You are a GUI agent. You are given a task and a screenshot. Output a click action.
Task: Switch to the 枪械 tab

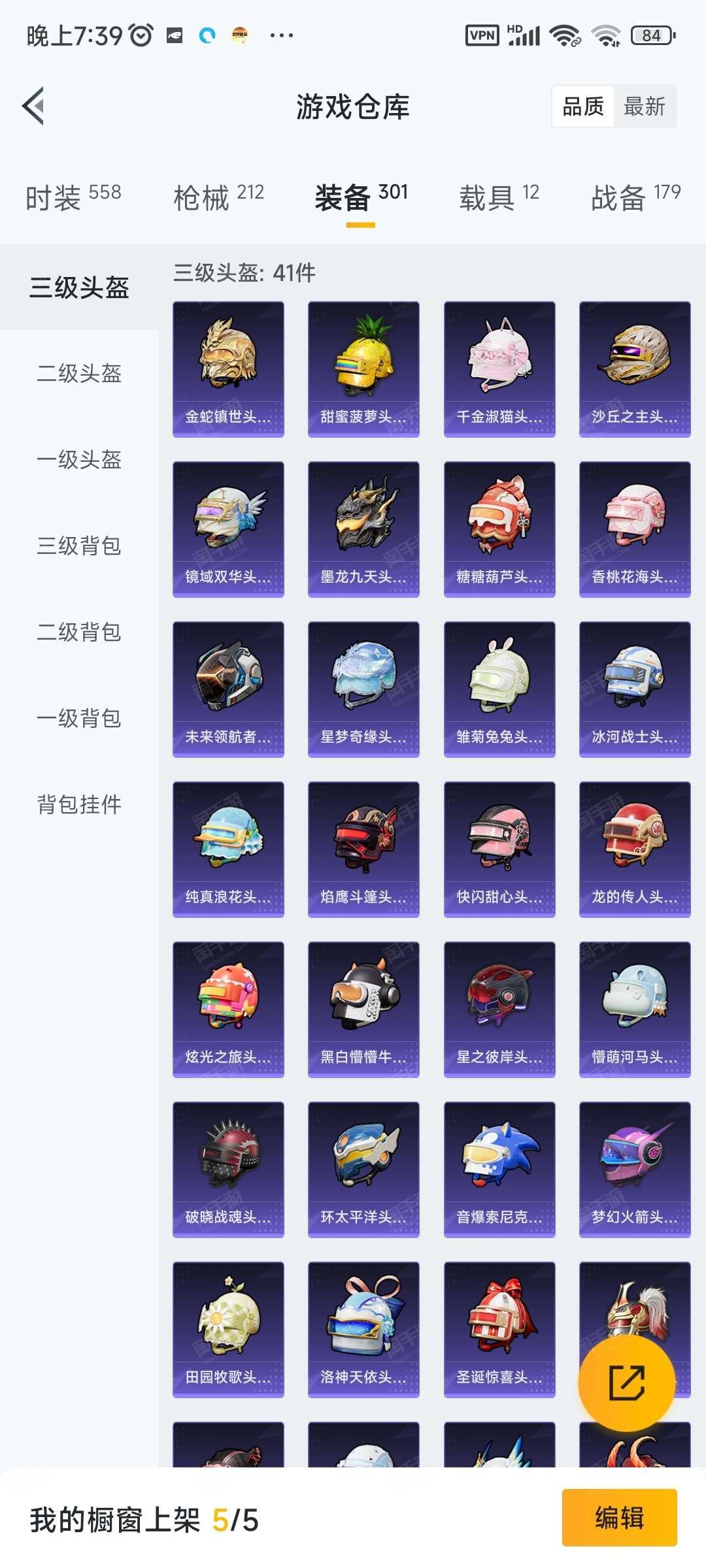[219, 197]
